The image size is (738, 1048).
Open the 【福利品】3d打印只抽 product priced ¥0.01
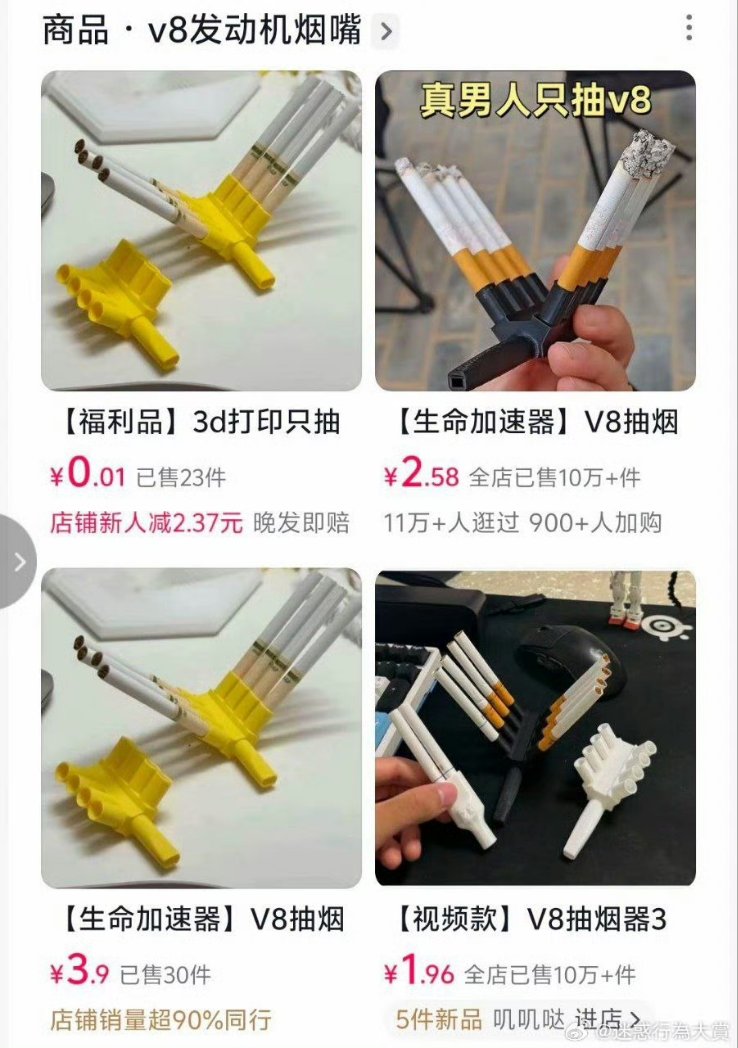coord(201,230)
